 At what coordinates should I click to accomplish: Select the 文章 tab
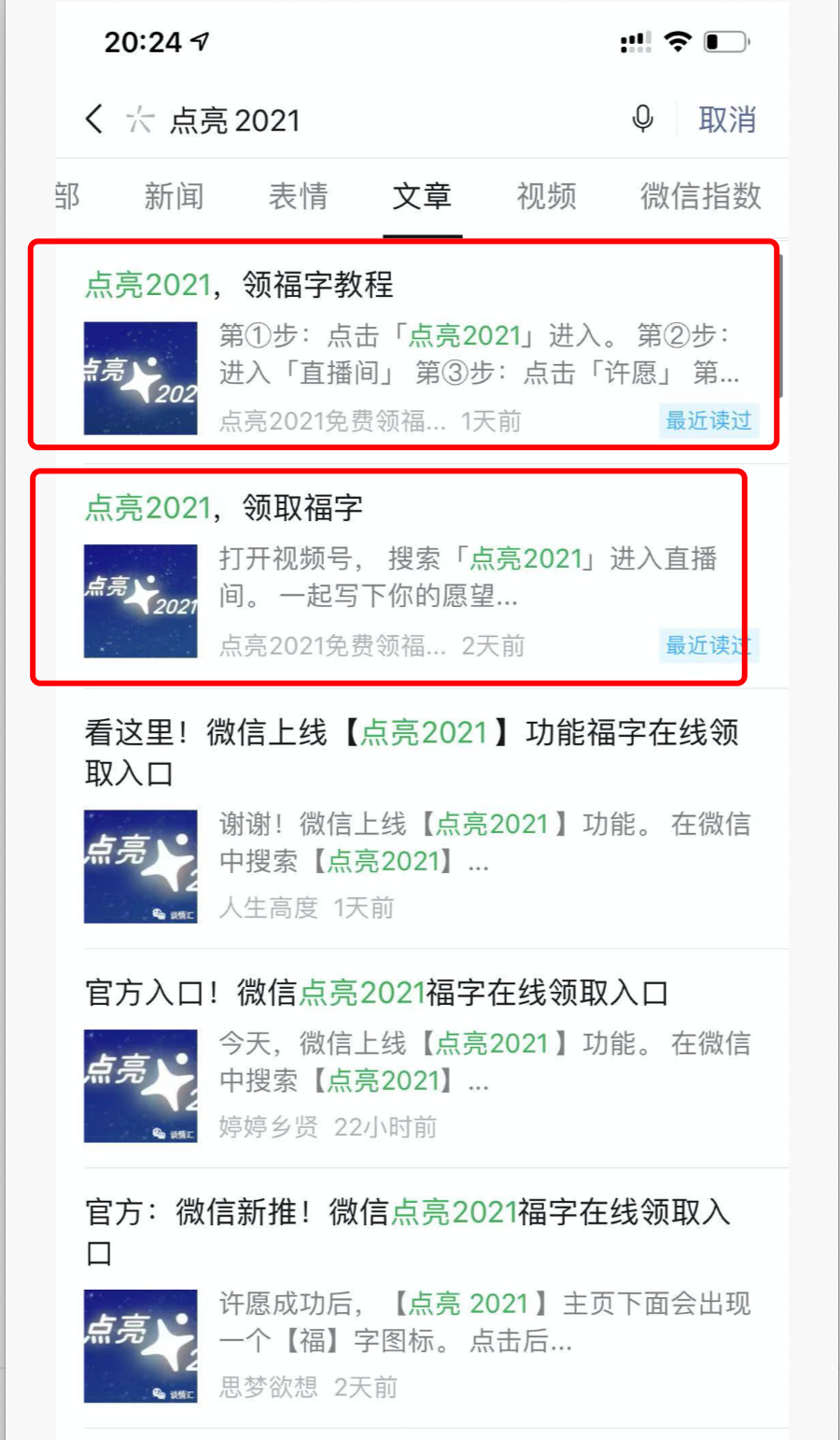[422, 196]
